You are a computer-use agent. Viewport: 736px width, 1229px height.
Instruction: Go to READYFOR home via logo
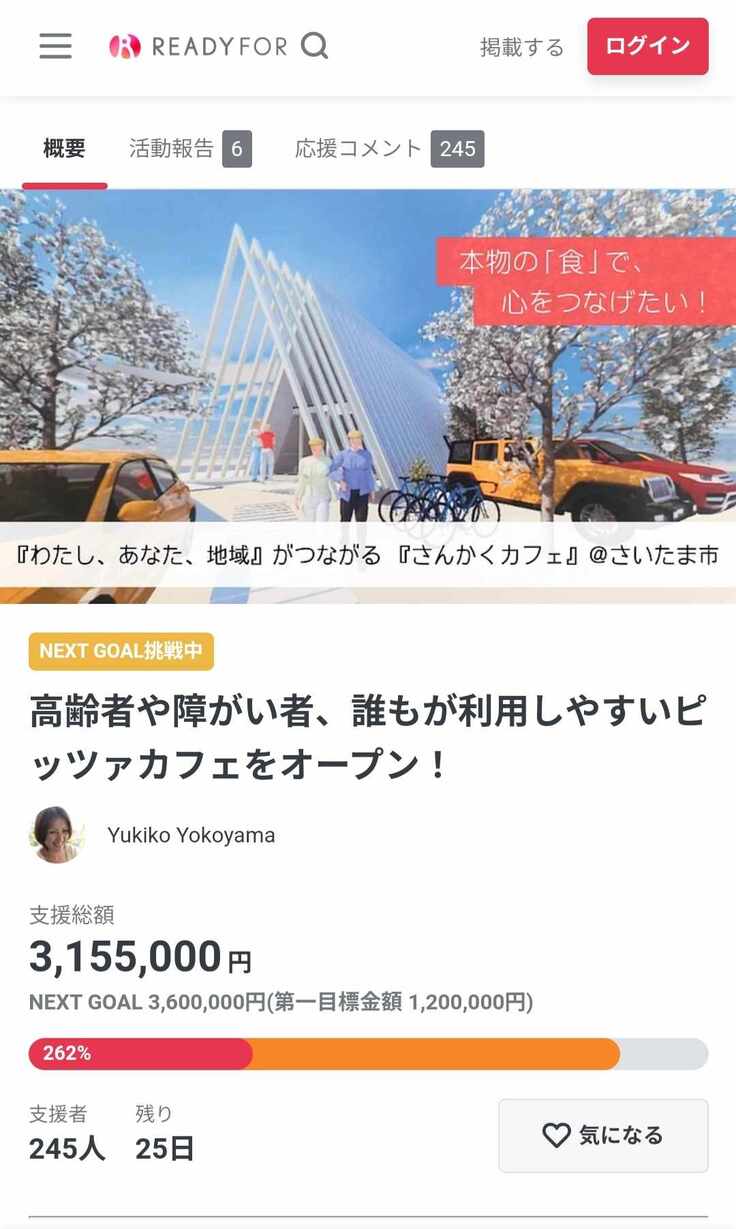click(198, 46)
